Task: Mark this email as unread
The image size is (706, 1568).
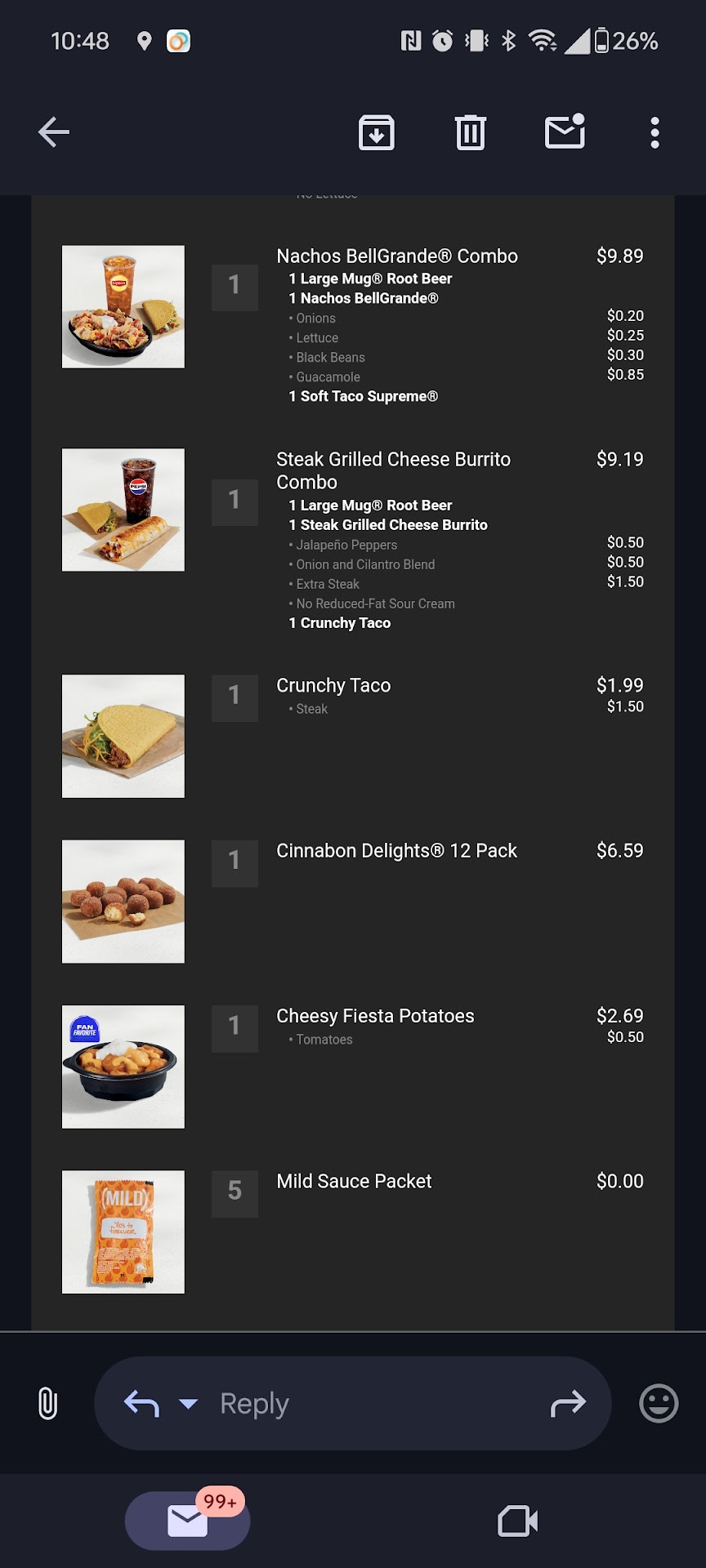Action: pyautogui.click(x=565, y=132)
